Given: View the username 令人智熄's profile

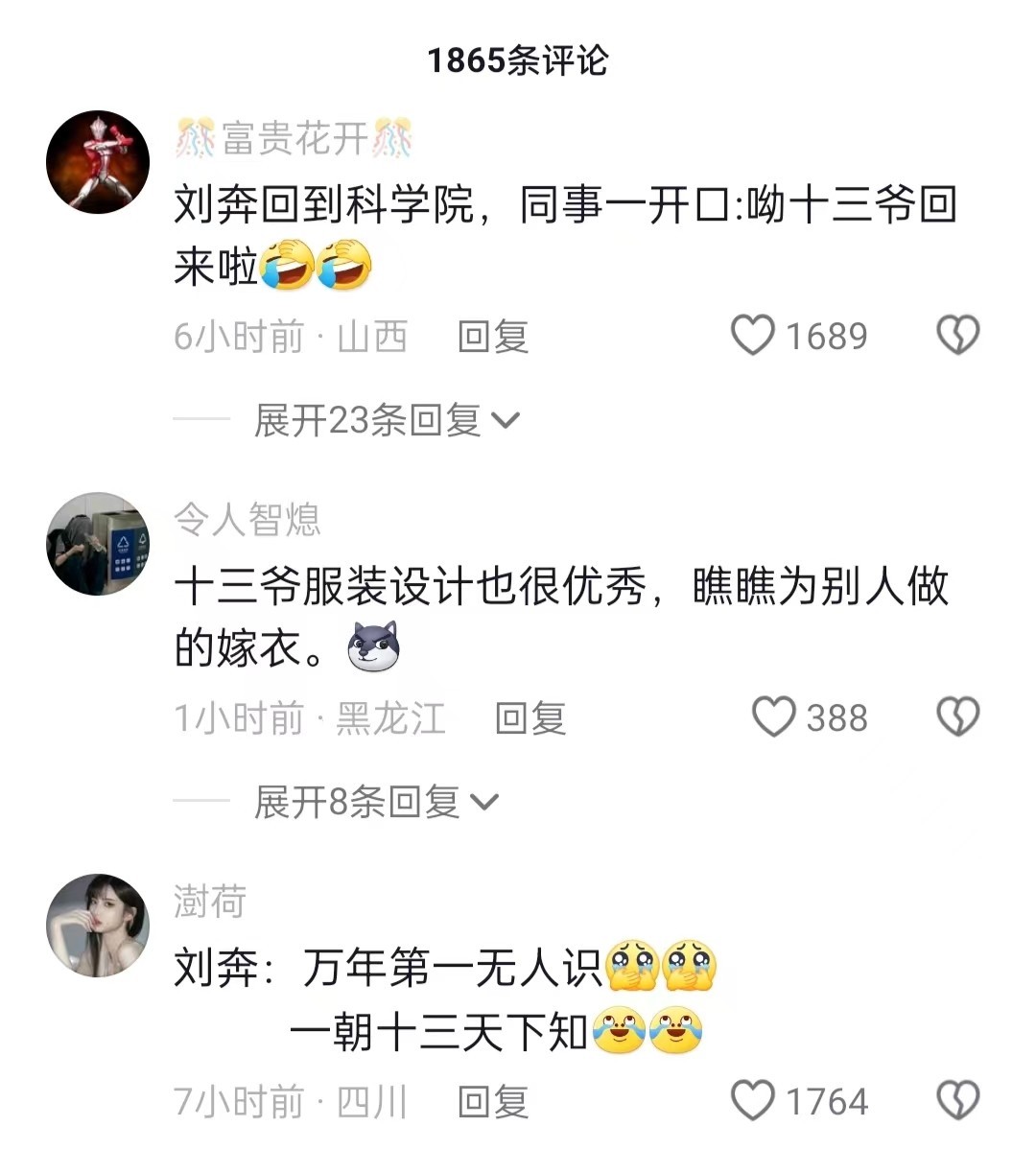Looking at the screenshot, I should (247, 519).
